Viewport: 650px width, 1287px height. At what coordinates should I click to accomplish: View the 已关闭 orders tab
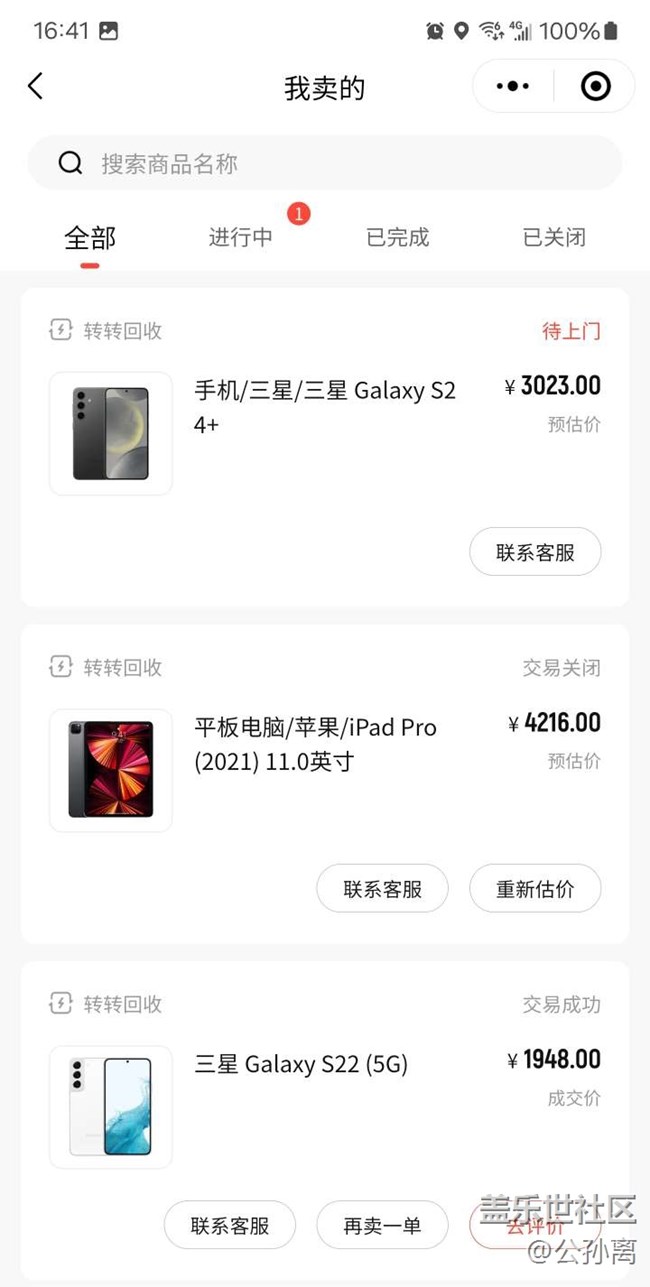coord(554,238)
